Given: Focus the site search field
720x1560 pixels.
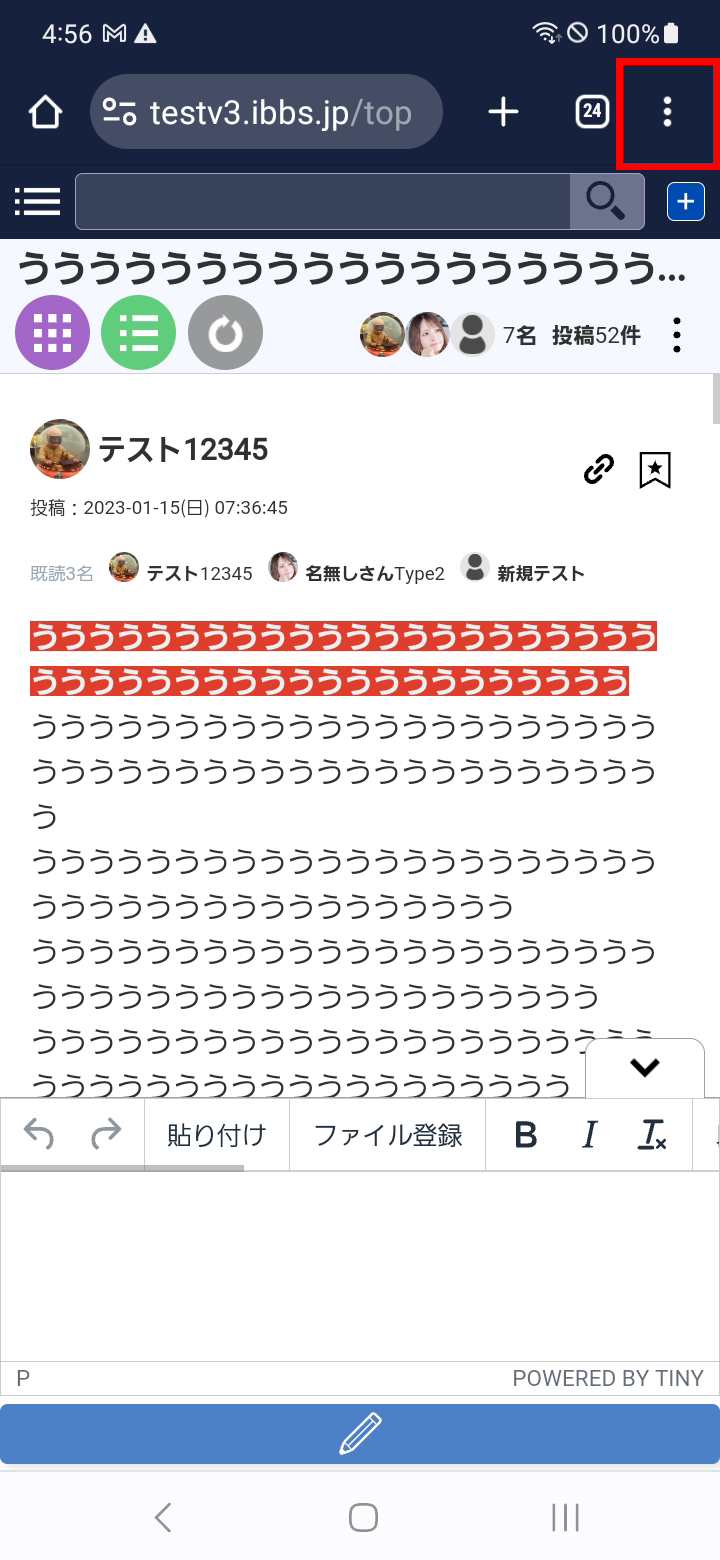Looking at the screenshot, I should (322, 201).
